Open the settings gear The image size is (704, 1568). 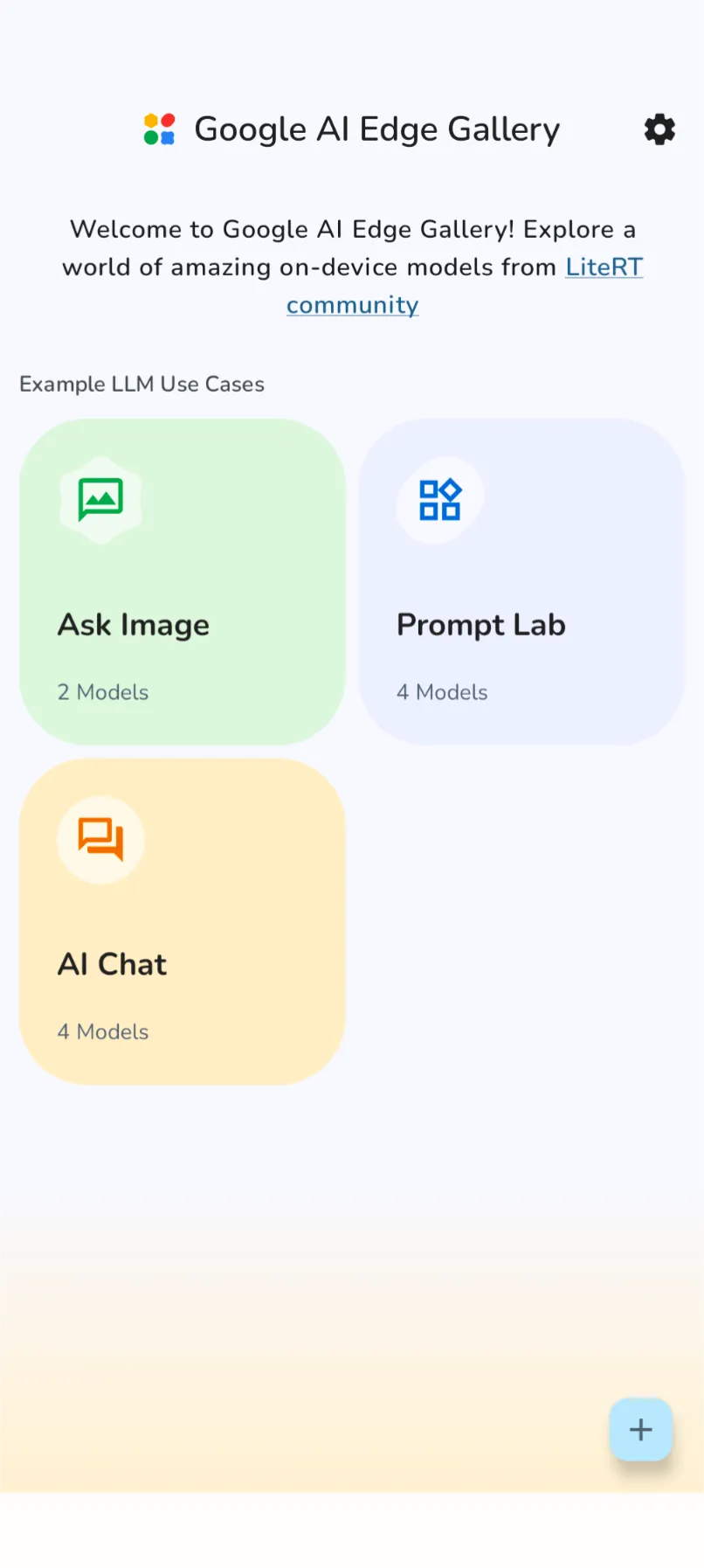659,129
